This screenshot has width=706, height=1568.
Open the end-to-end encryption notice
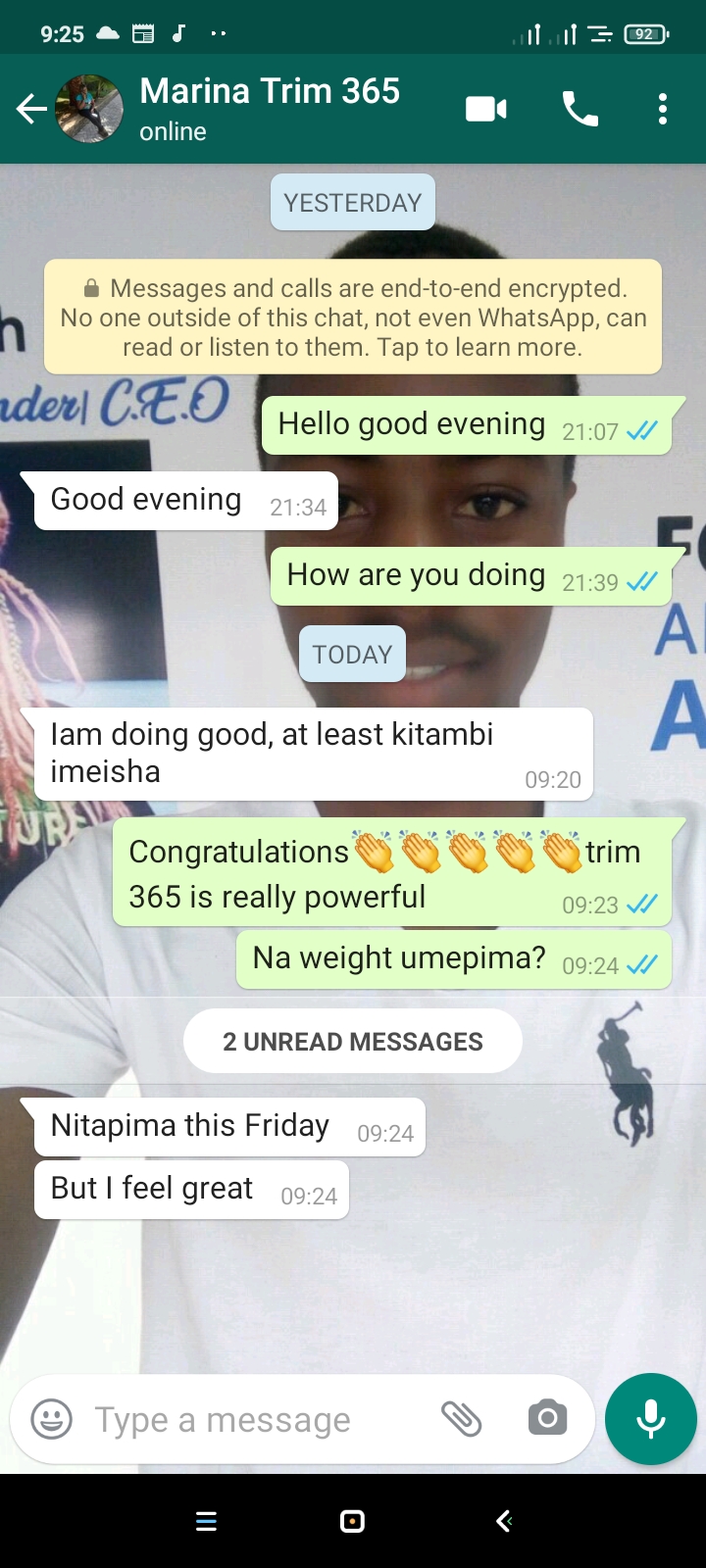pyautogui.click(x=353, y=317)
